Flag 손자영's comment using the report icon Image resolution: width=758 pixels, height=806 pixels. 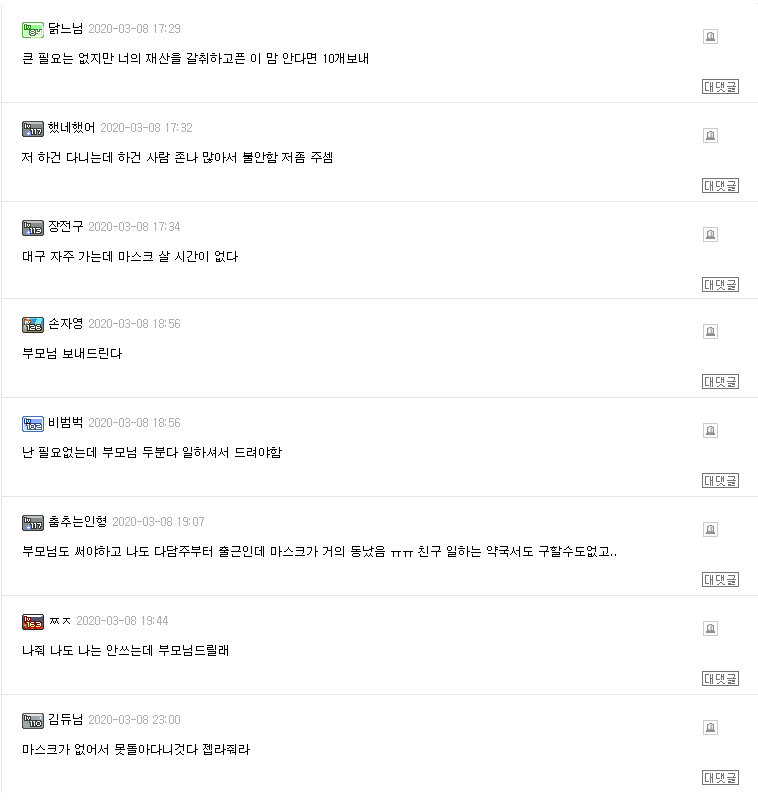tap(710, 332)
